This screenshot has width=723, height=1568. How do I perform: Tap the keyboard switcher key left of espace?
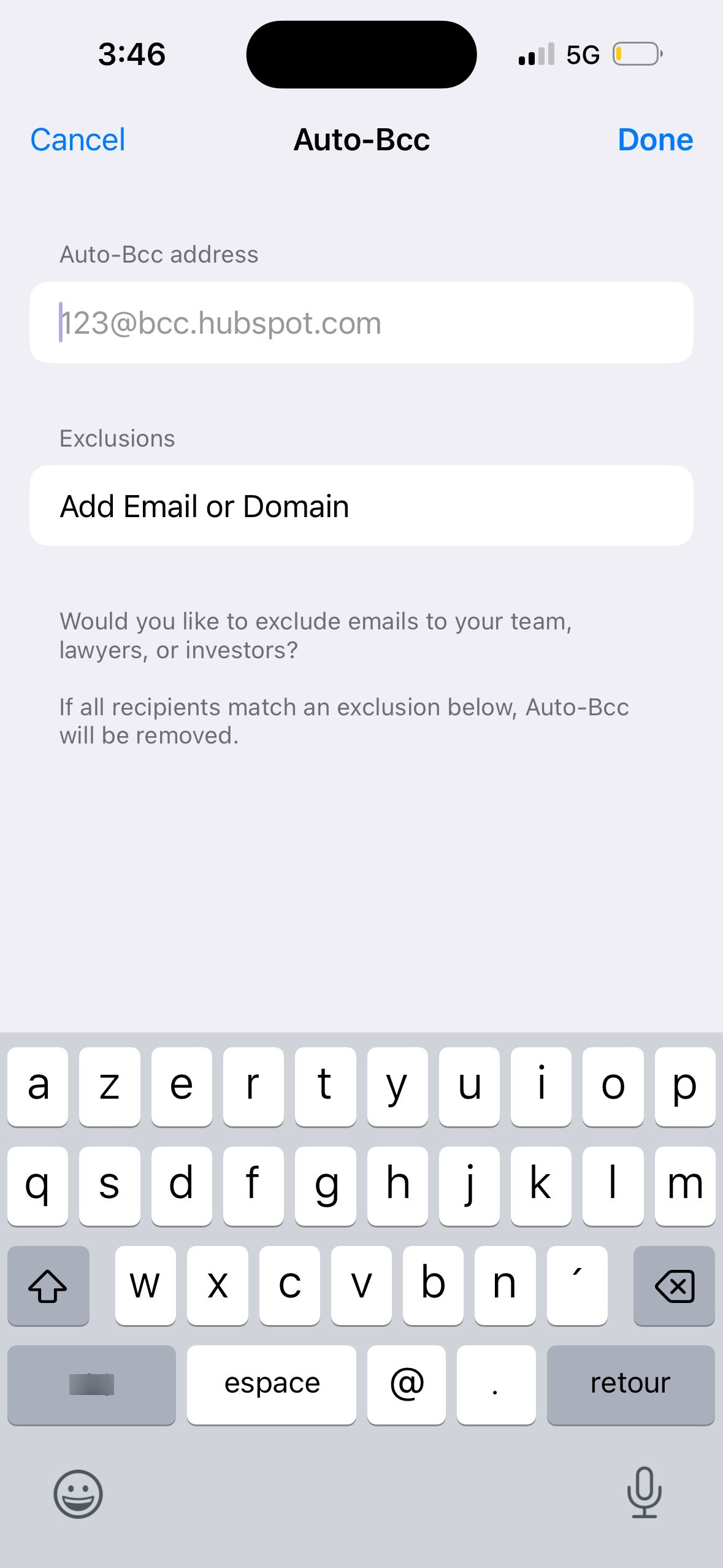click(90, 1384)
